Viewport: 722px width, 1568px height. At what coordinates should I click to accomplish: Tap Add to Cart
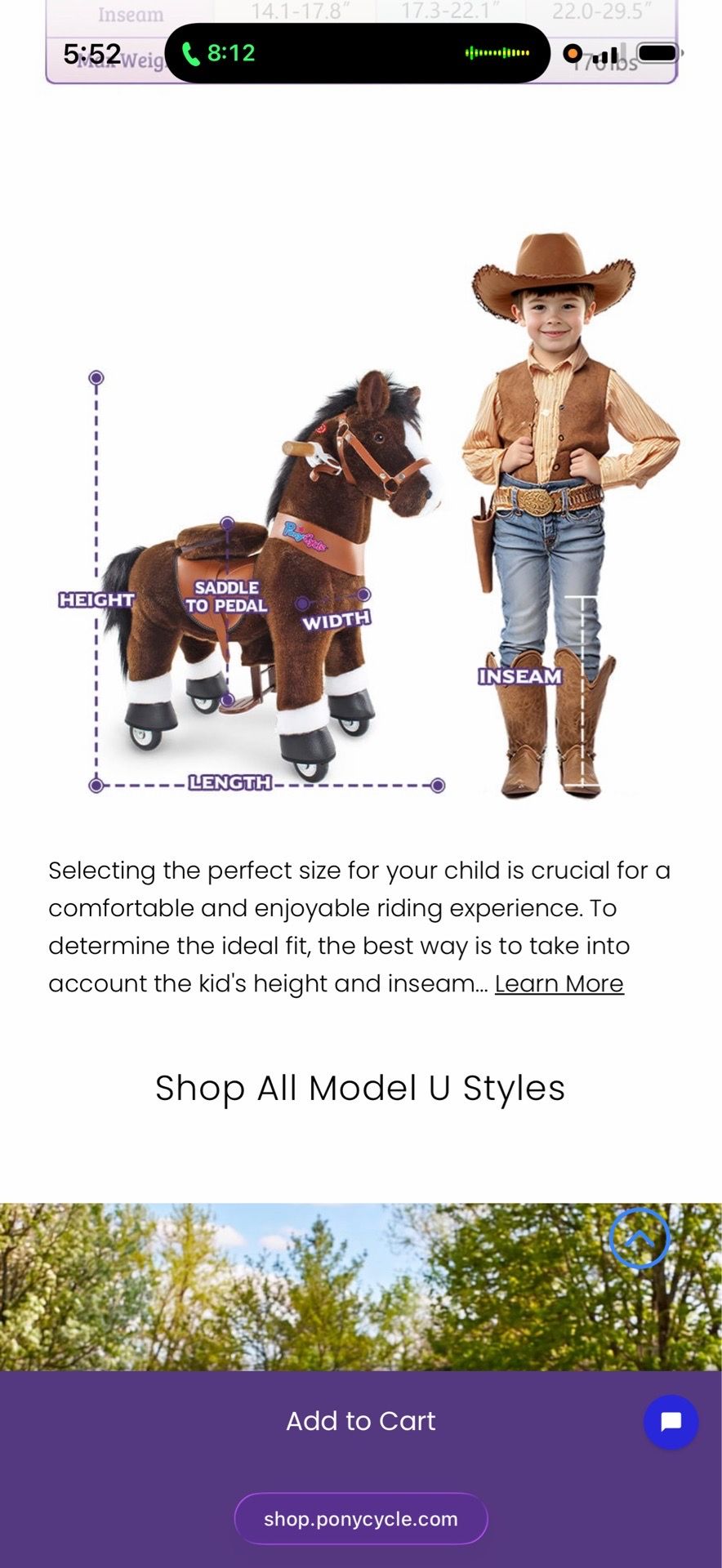361,1420
